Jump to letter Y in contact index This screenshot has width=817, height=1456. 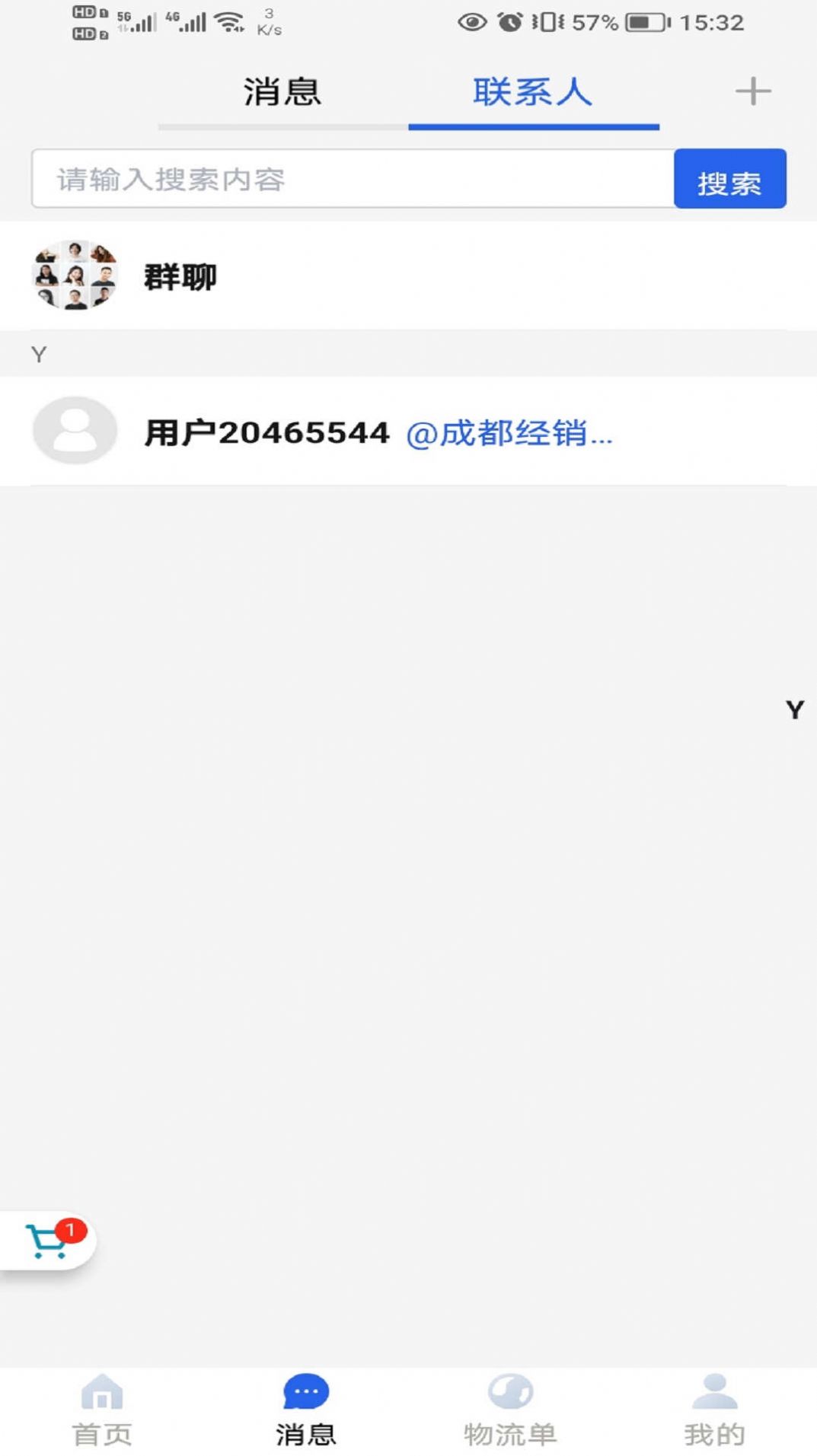[794, 710]
